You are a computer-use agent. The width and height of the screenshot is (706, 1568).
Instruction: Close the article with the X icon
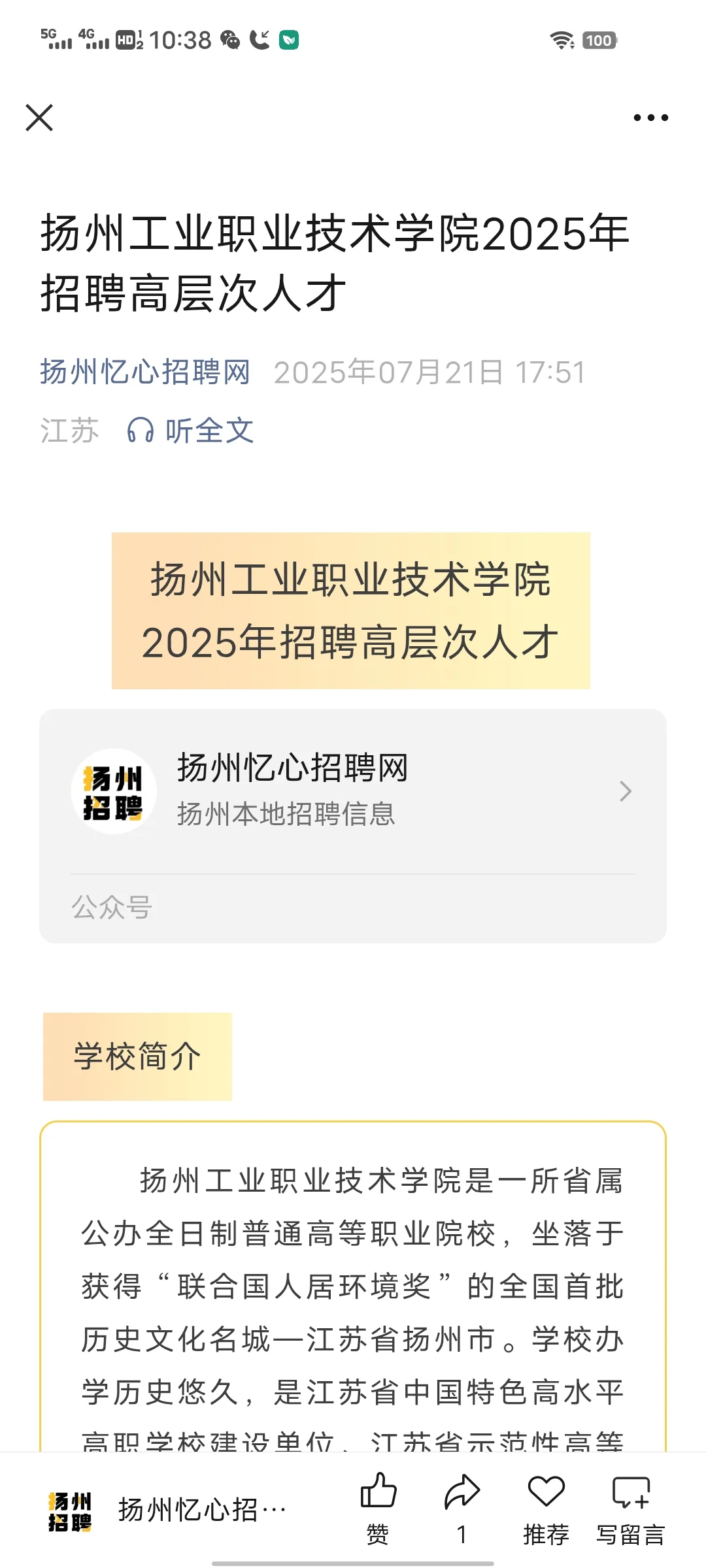[39, 118]
